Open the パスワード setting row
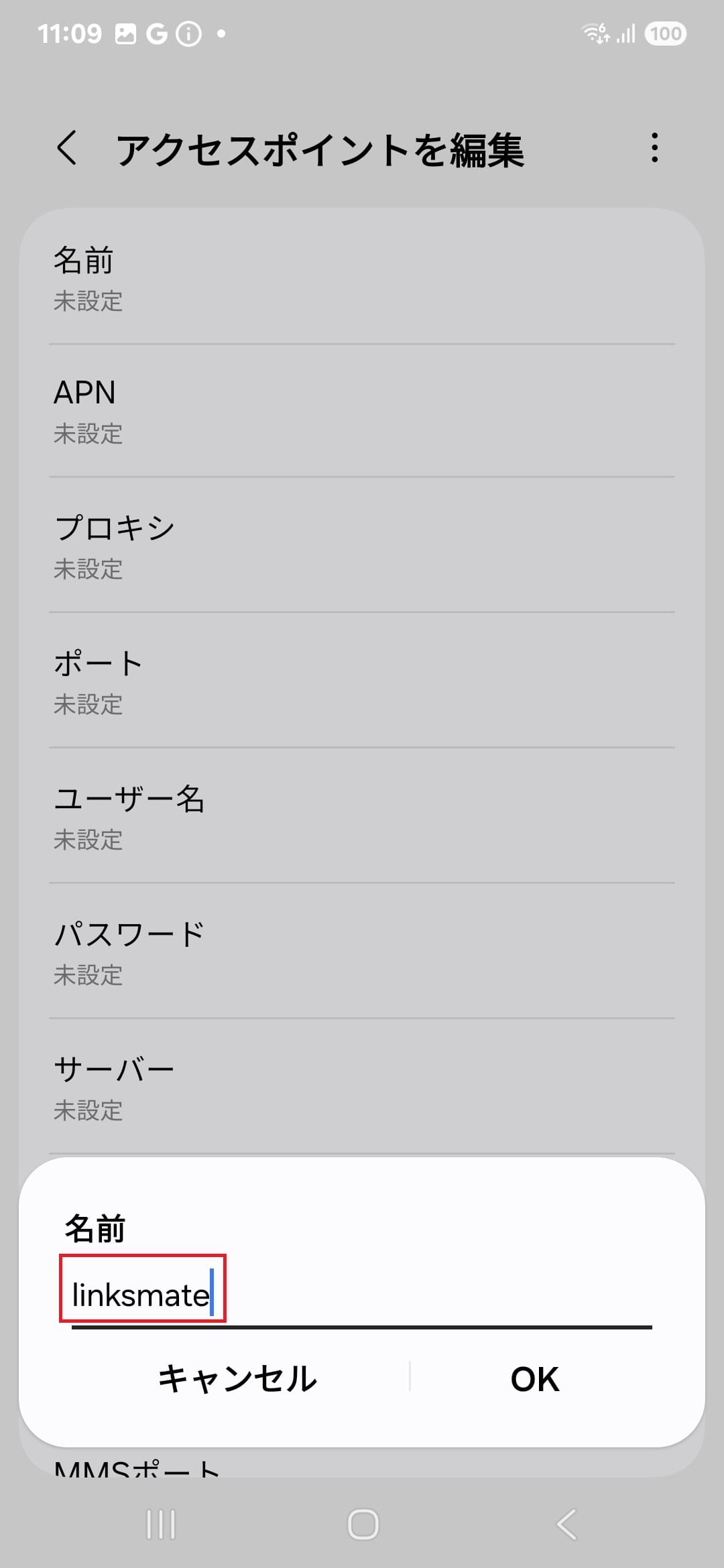724x1568 pixels. pyautogui.click(x=362, y=952)
